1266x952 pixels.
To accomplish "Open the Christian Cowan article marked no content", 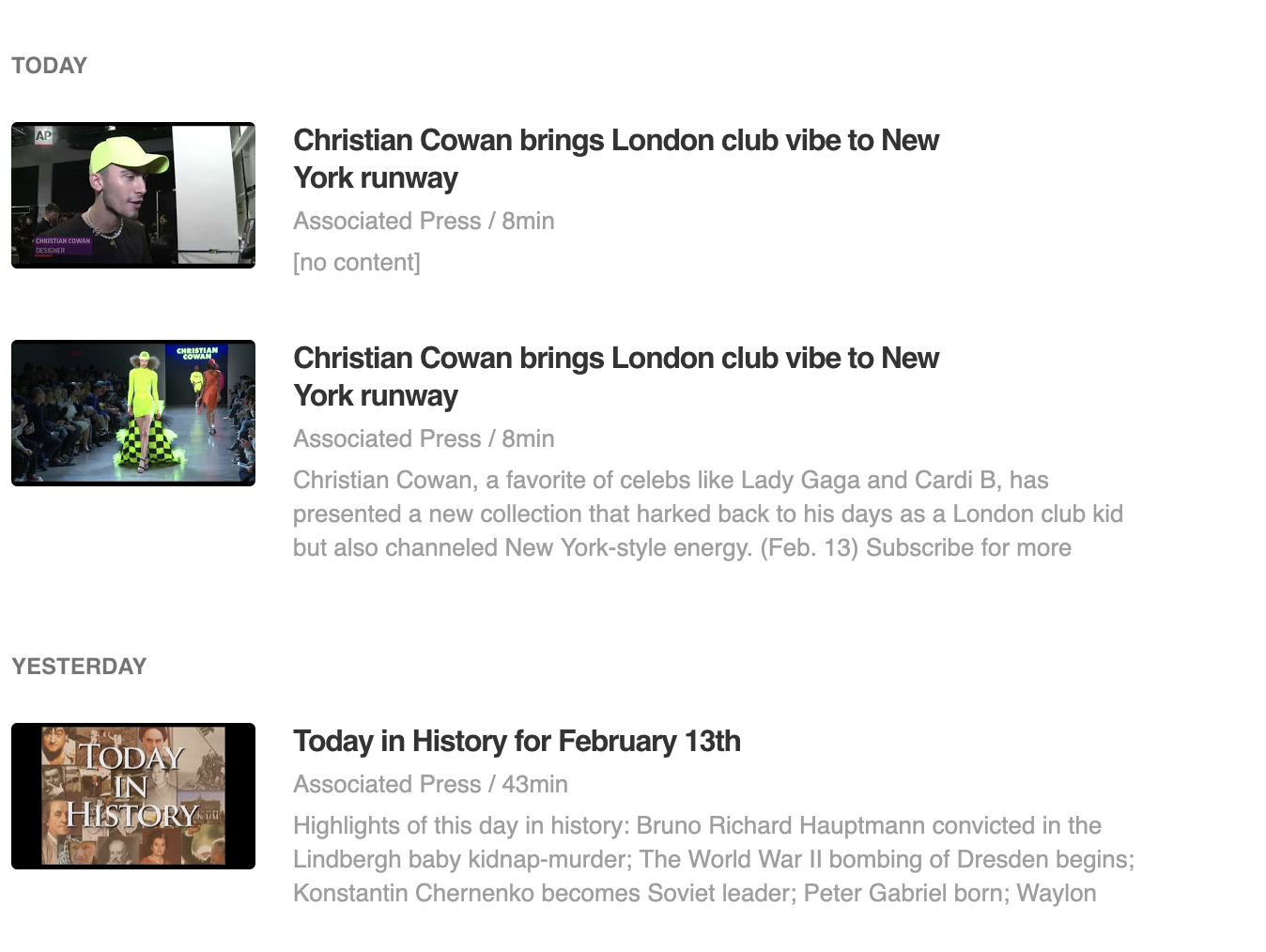I will click(x=615, y=159).
